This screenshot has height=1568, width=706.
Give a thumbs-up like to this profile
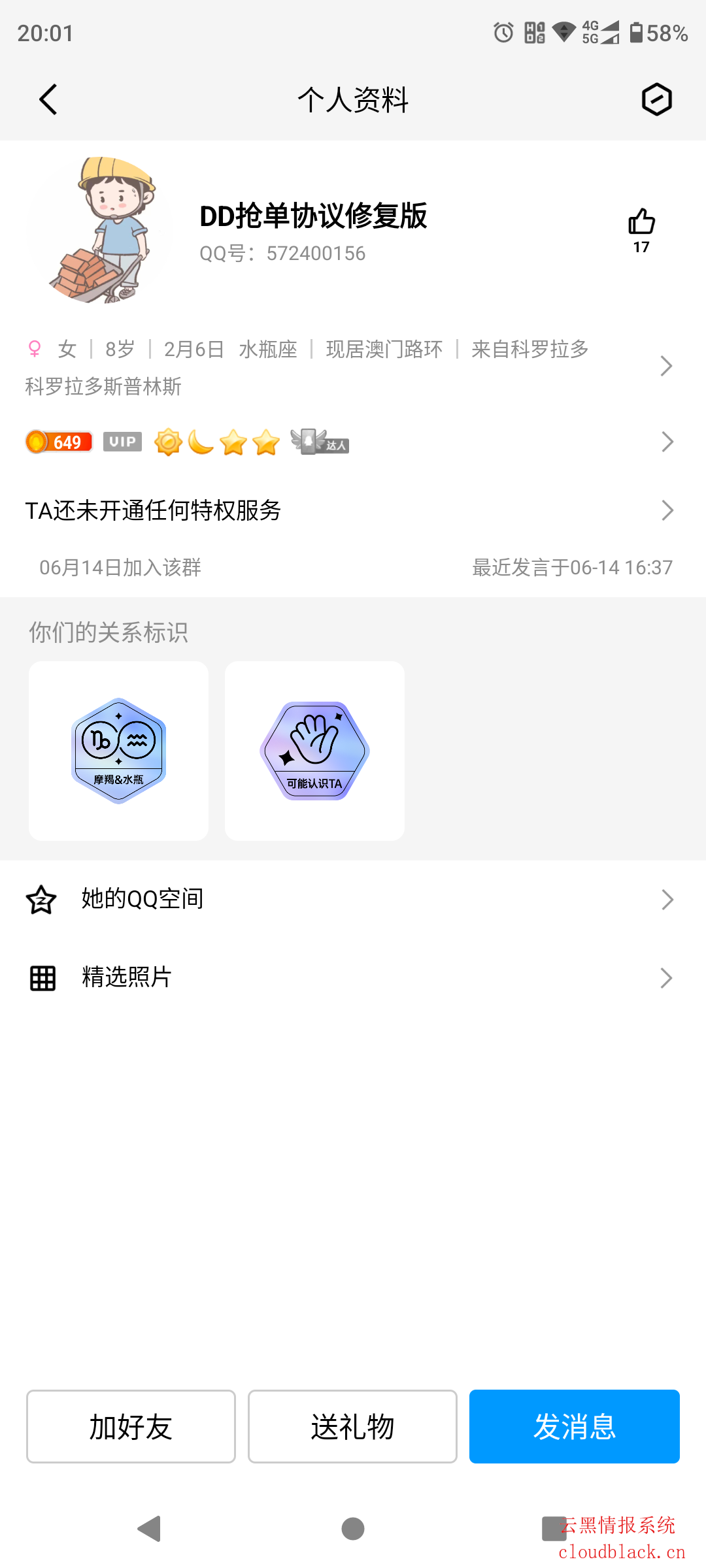click(x=641, y=223)
